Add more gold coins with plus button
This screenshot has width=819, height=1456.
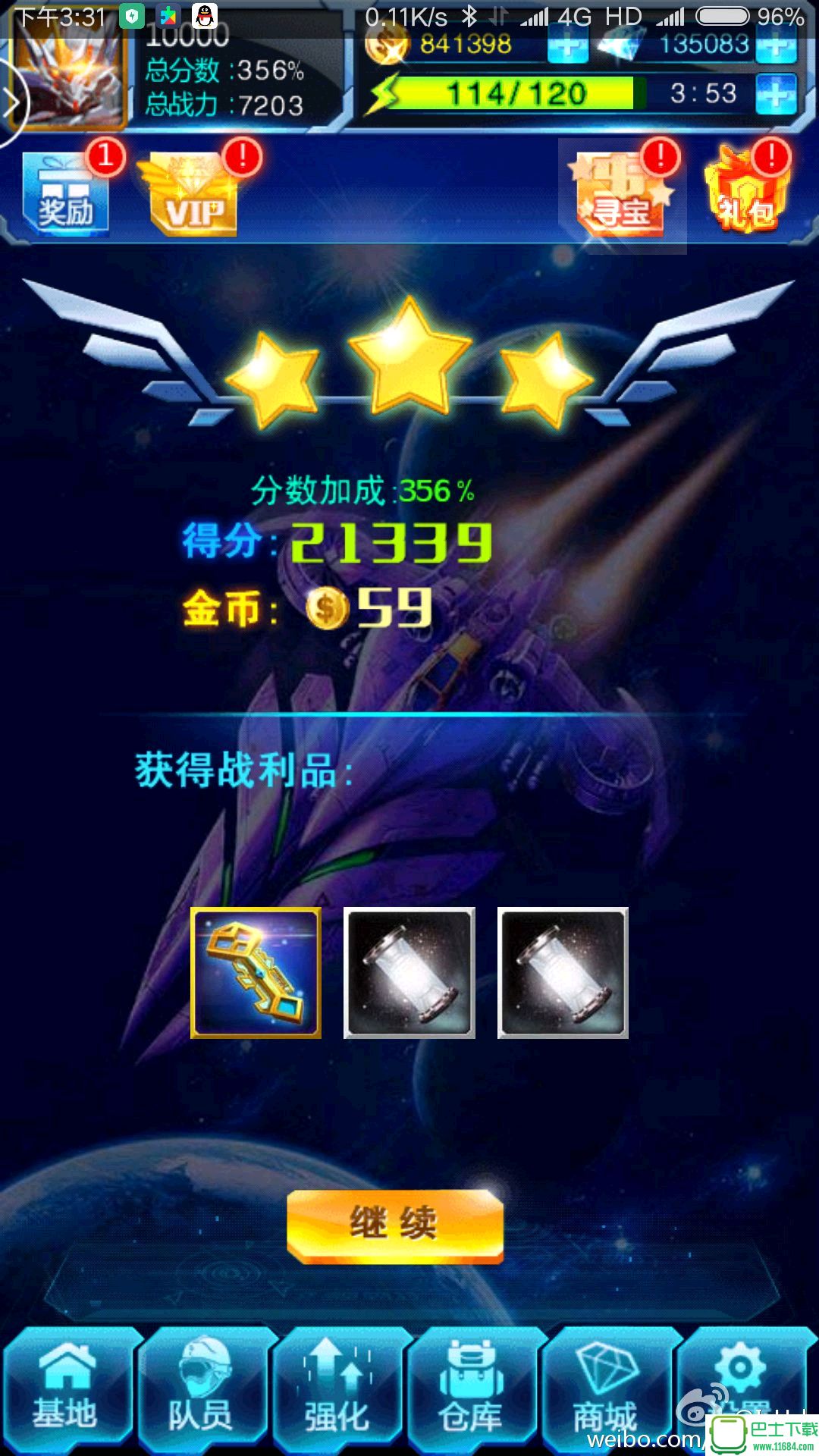click(x=567, y=49)
